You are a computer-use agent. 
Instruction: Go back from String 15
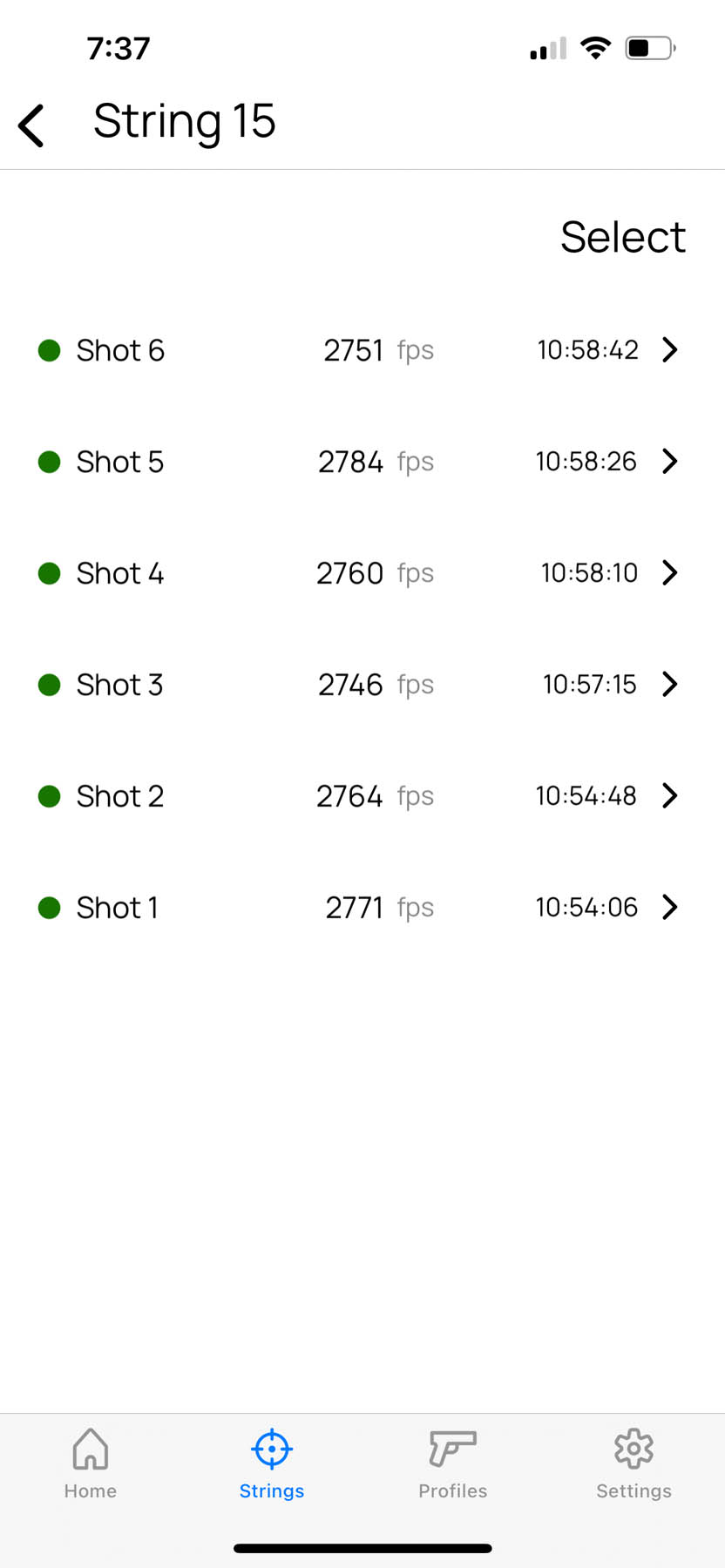pos(31,125)
